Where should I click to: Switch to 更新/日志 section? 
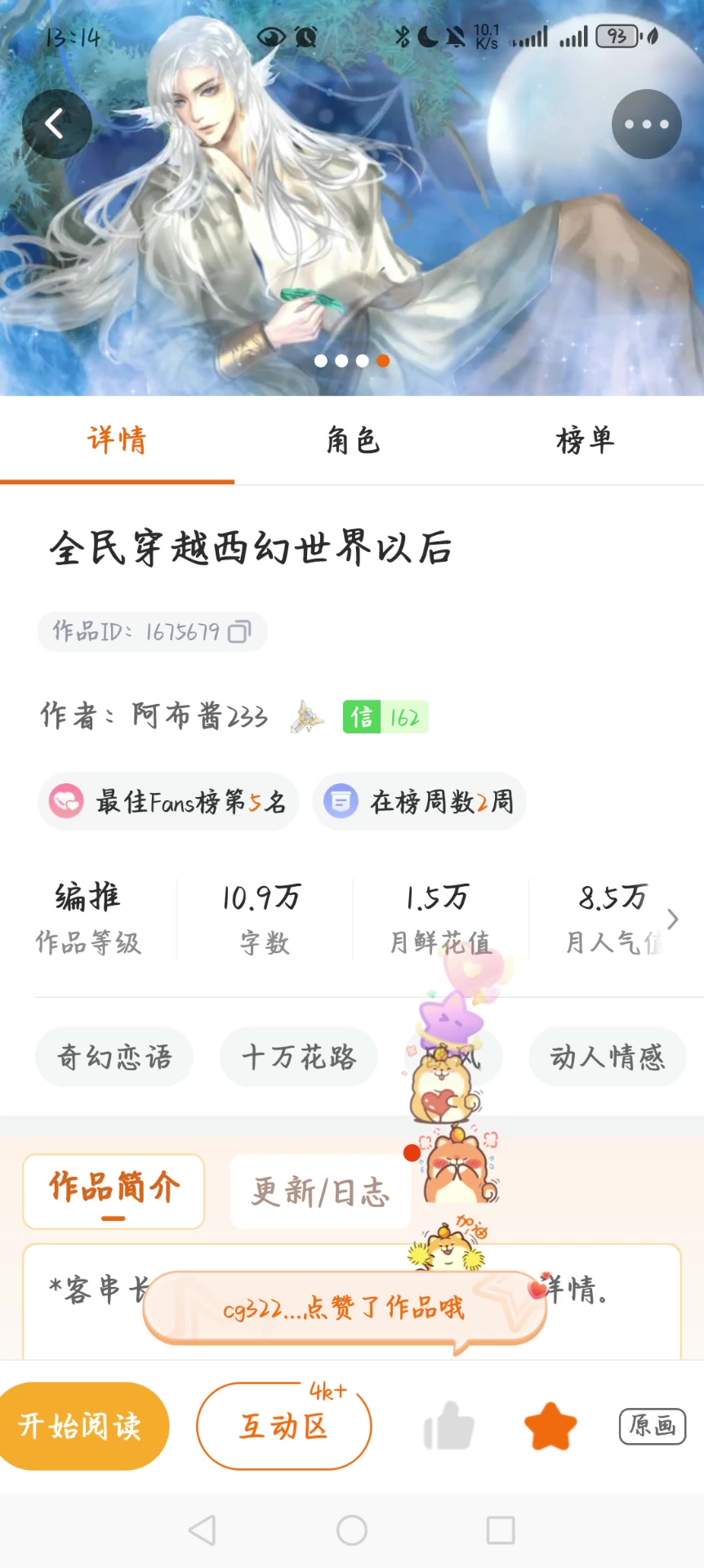tap(321, 1192)
